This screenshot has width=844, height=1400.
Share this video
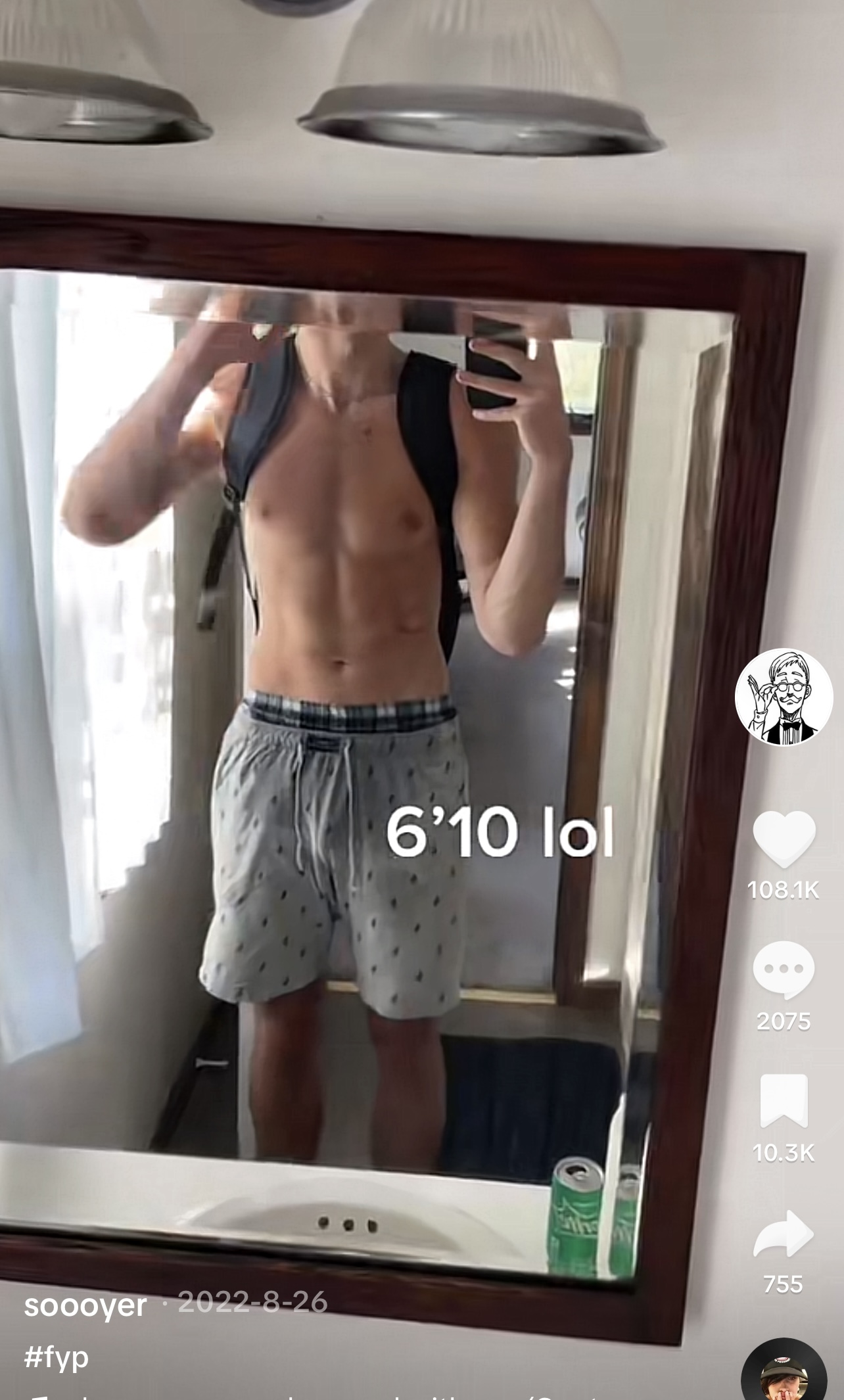(x=784, y=1234)
